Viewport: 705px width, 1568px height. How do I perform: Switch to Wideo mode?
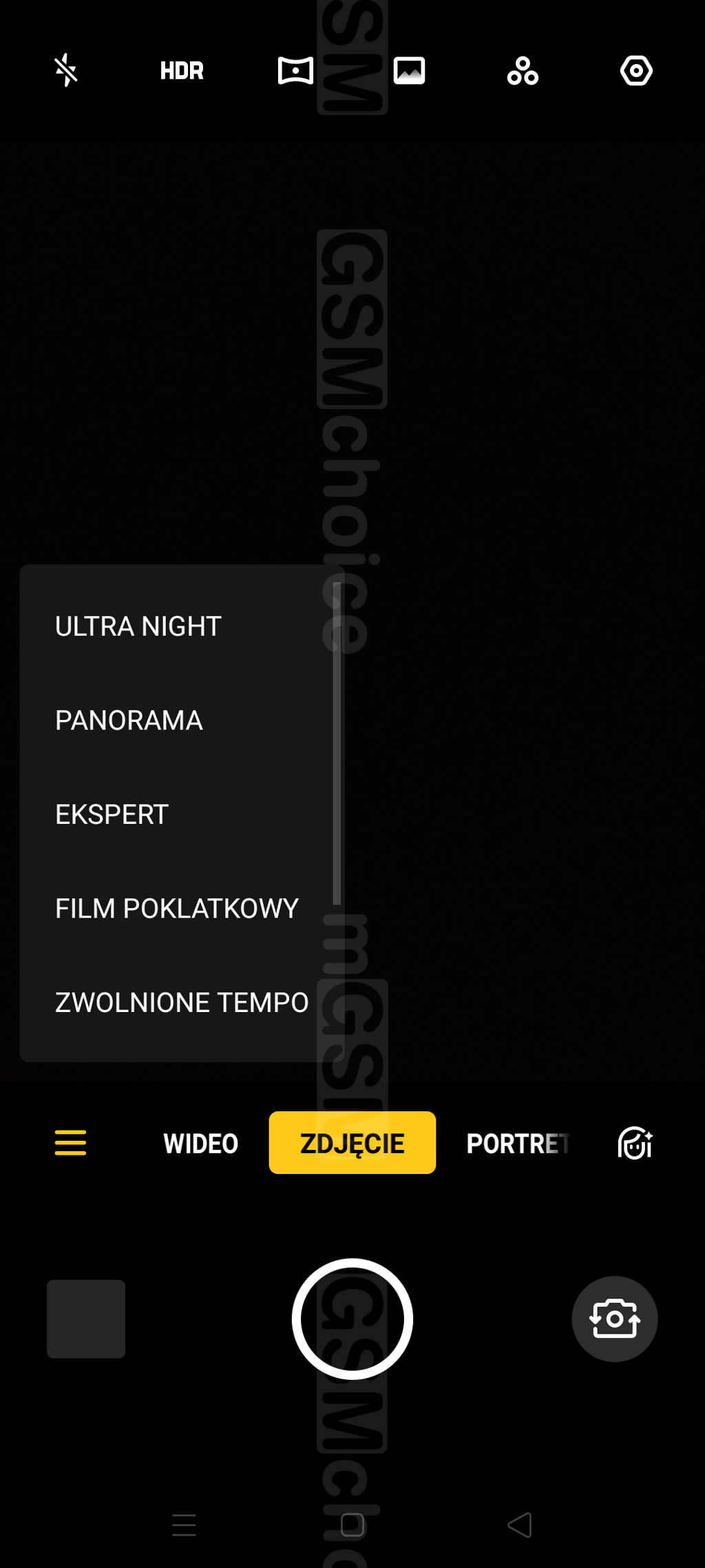pyautogui.click(x=200, y=1143)
